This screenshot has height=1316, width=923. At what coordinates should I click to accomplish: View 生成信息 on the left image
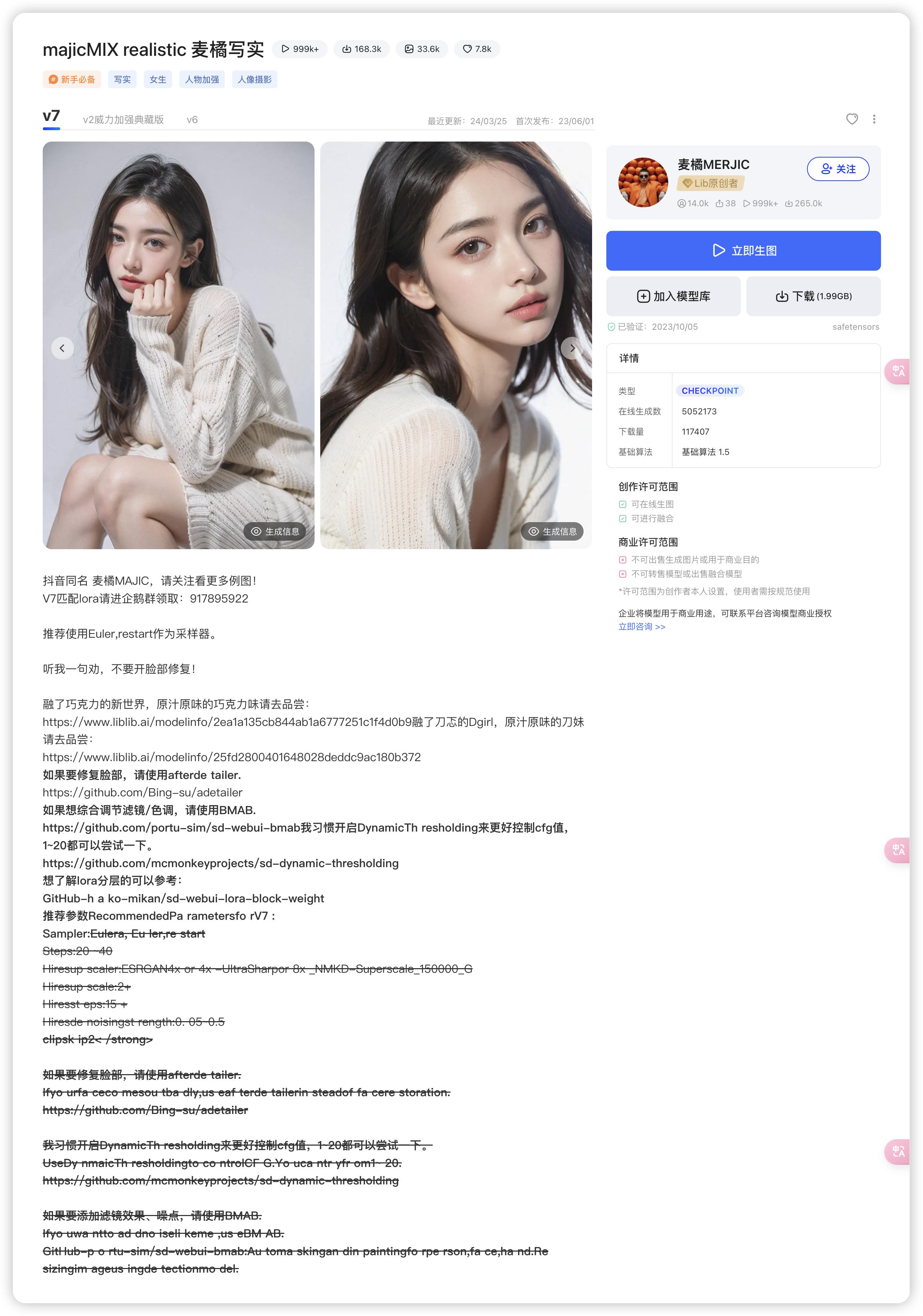(275, 531)
